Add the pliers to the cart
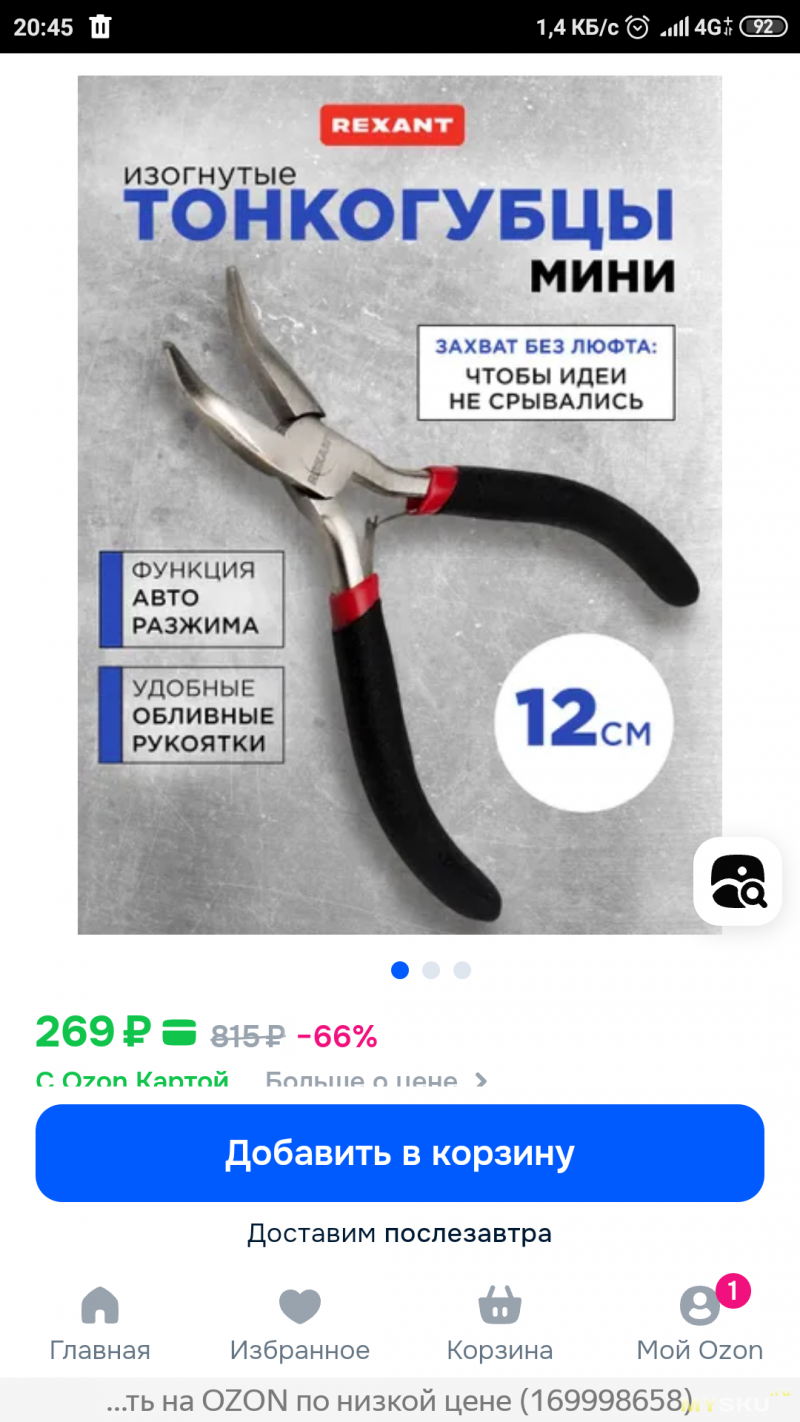This screenshot has height=1422, width=800. pos(400,1153)
